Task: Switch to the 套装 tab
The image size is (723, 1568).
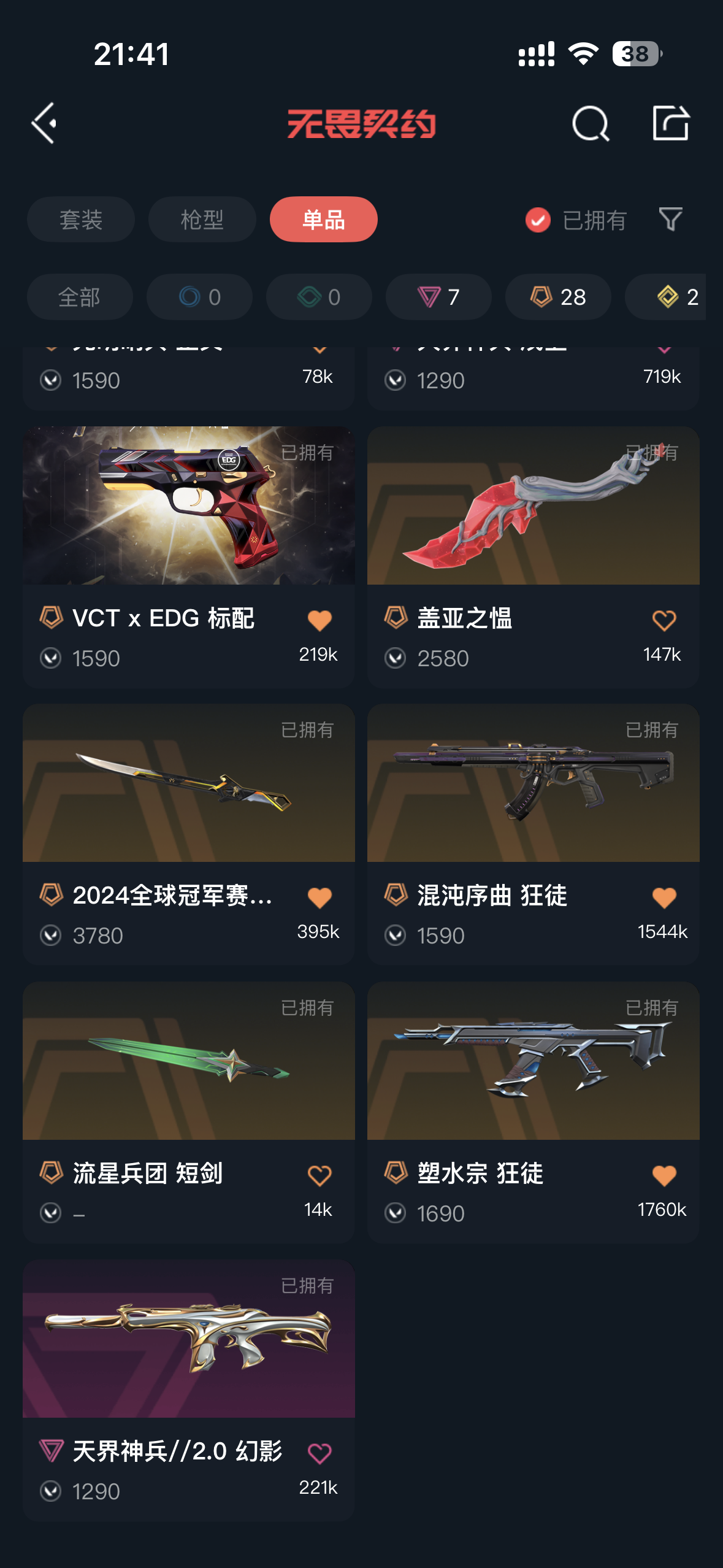Action: (80, 220)
